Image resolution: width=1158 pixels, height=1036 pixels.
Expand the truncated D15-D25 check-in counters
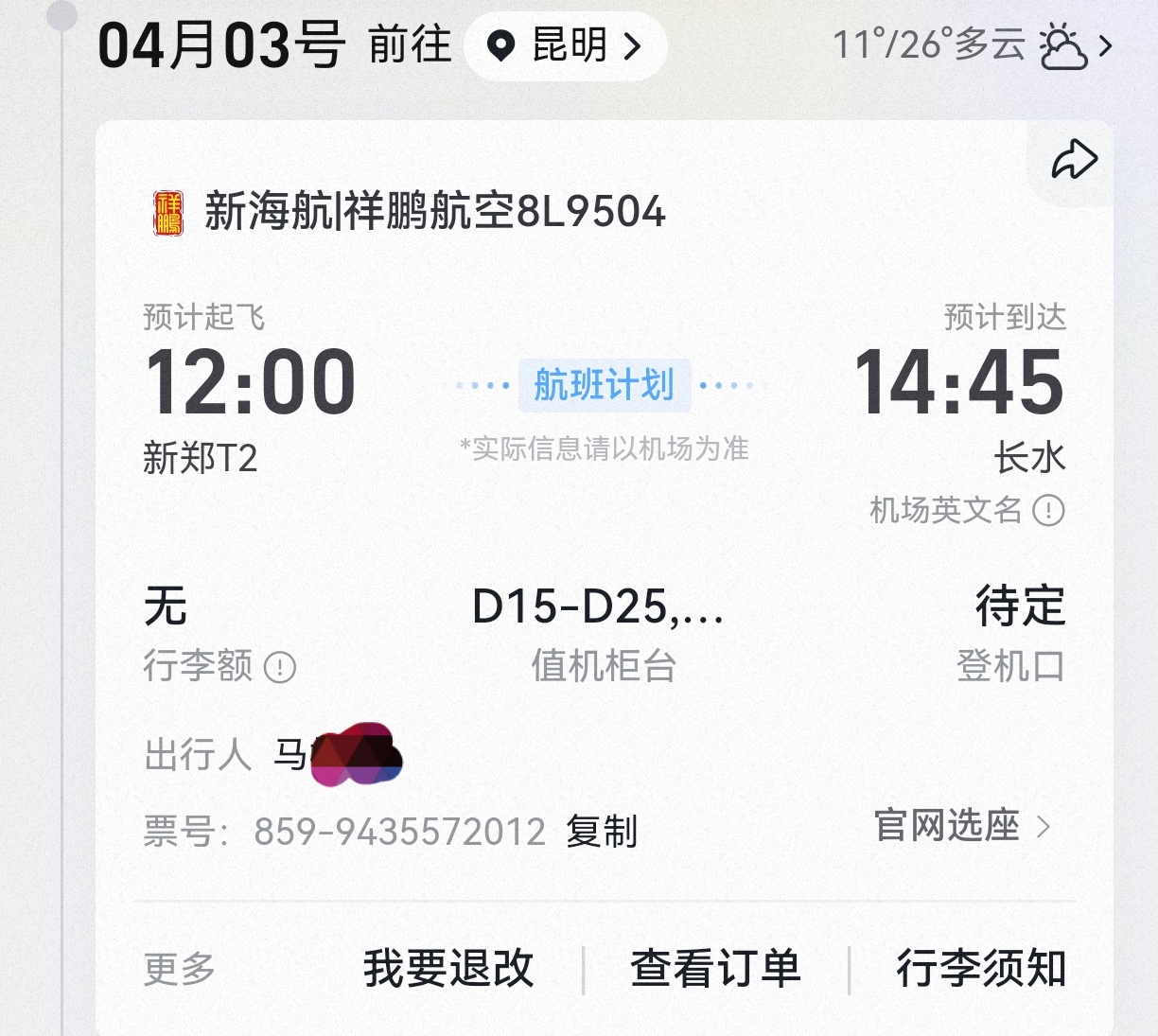[598, 607]
